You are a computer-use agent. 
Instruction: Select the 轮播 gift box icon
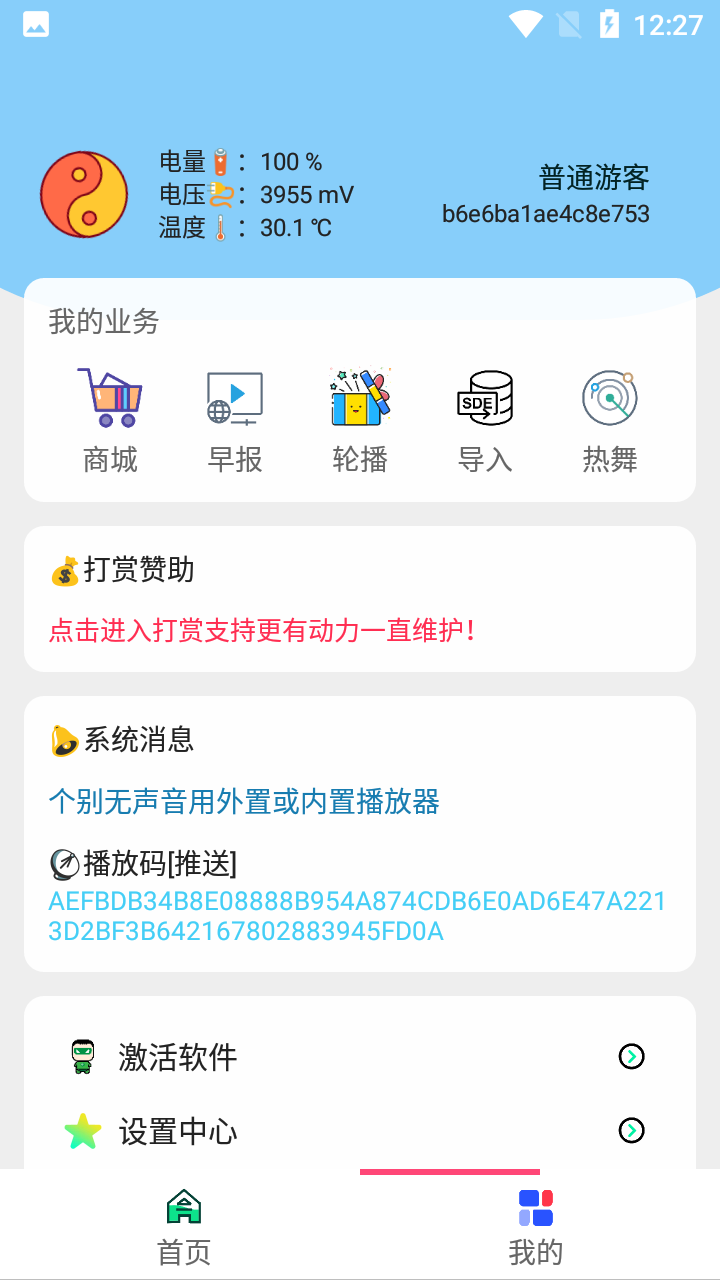click(359, 393)
